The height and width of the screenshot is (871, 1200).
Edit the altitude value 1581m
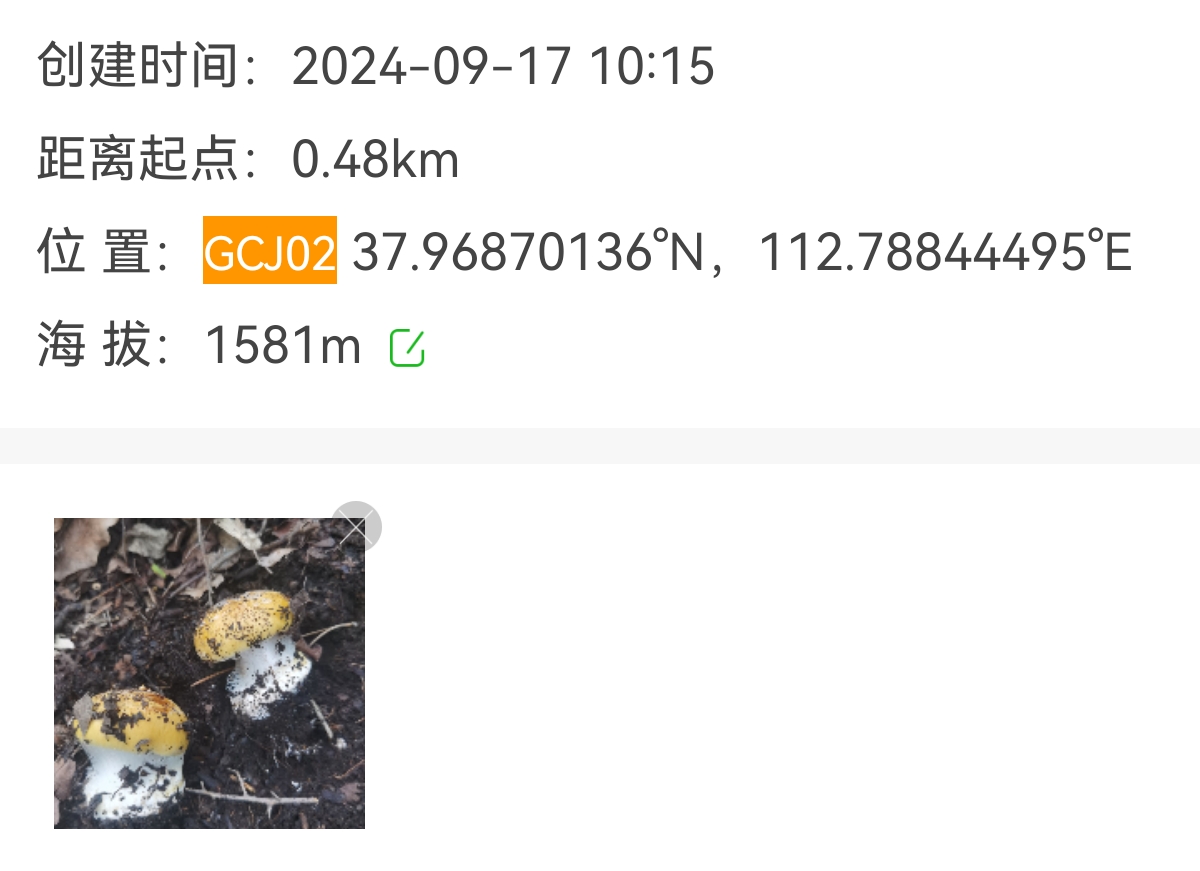407,348
